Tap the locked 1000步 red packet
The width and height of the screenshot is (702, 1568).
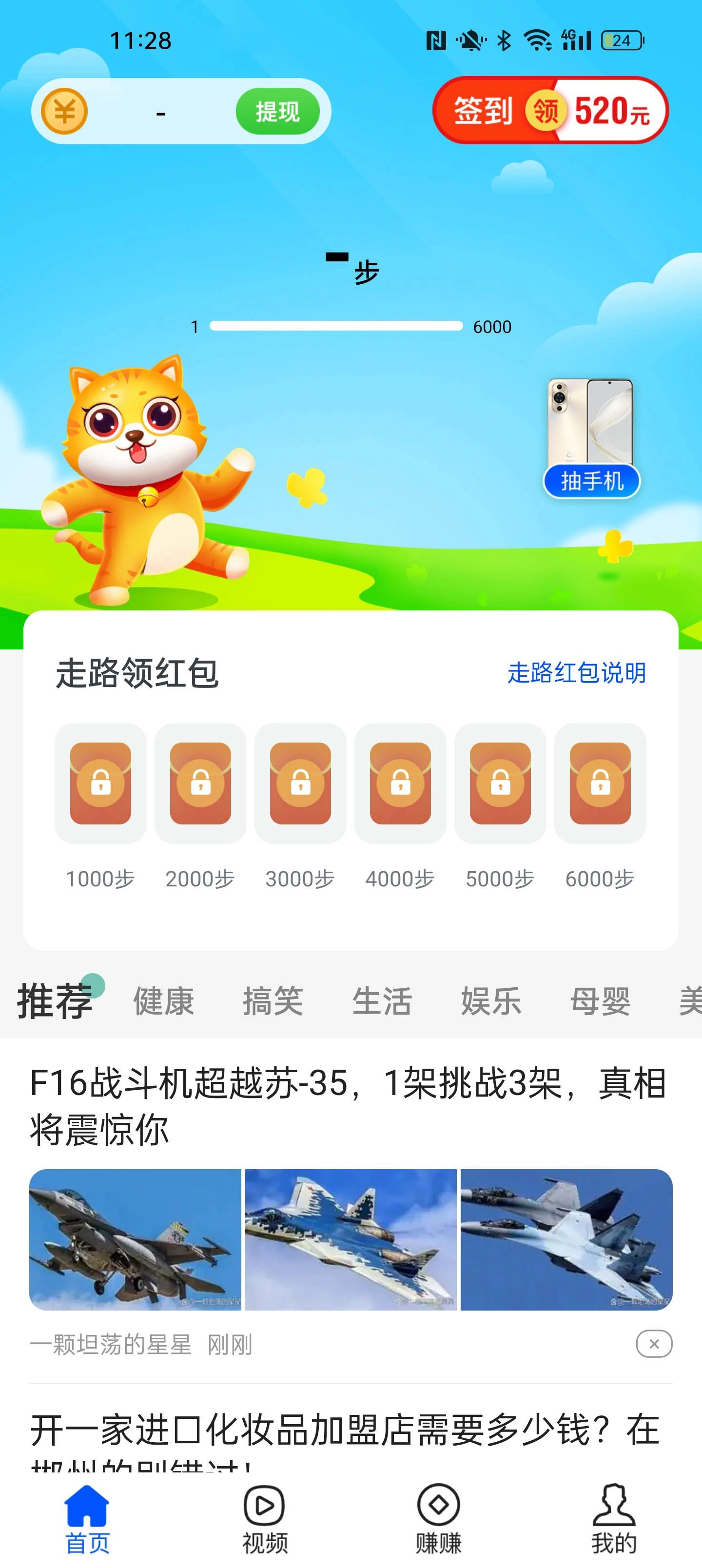100,784
